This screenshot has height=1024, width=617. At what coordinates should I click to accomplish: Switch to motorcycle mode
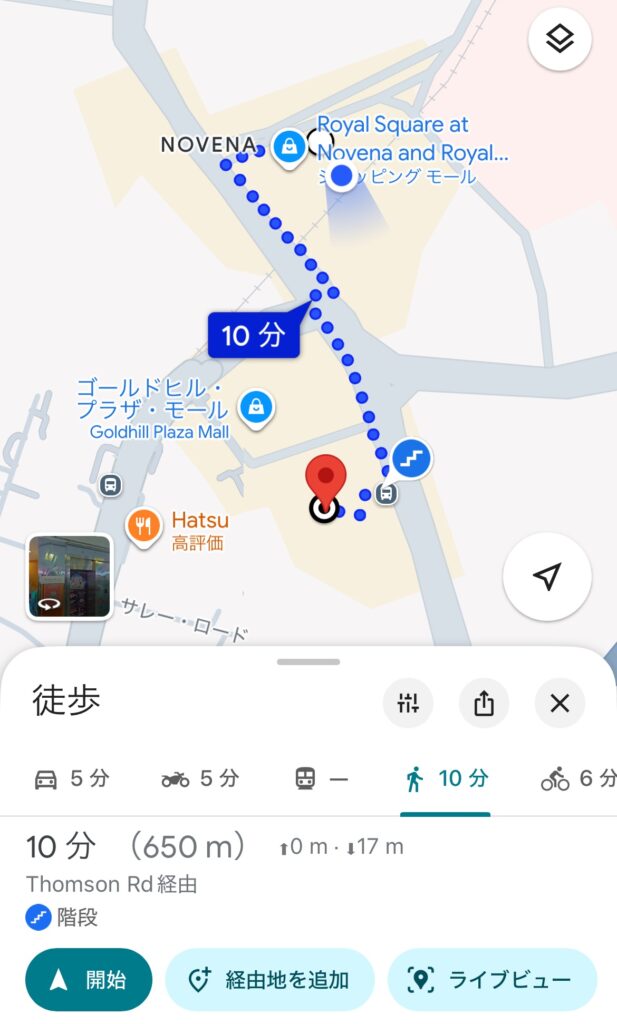[x=200, y=779]
